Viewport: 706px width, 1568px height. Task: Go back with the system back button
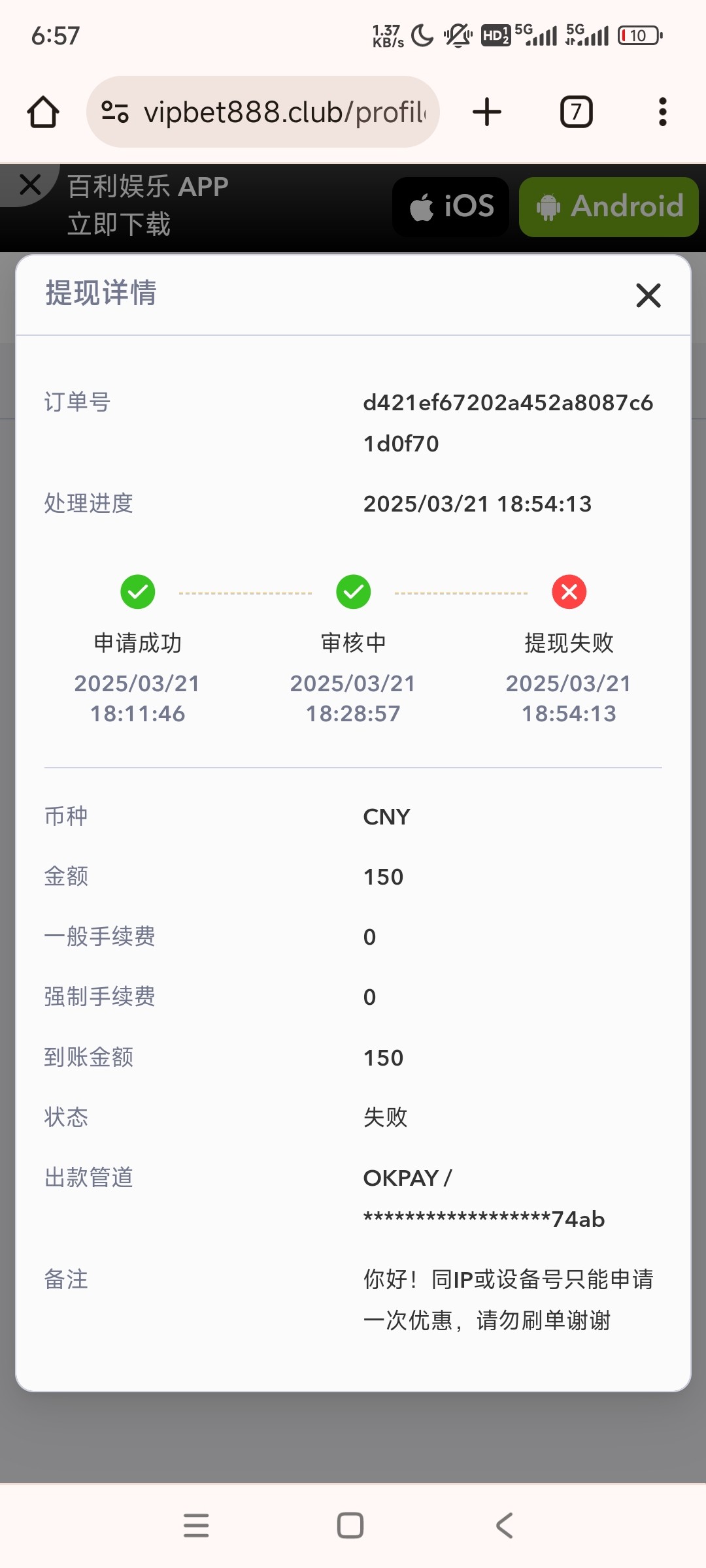[x=505, y=1526]
